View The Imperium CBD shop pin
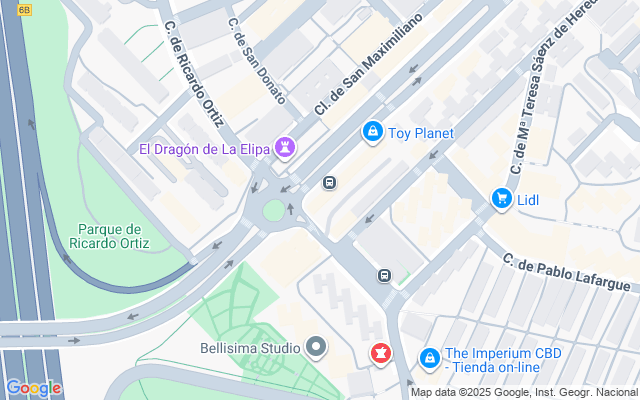Viewport: 640px width, 400px height. 430,357
